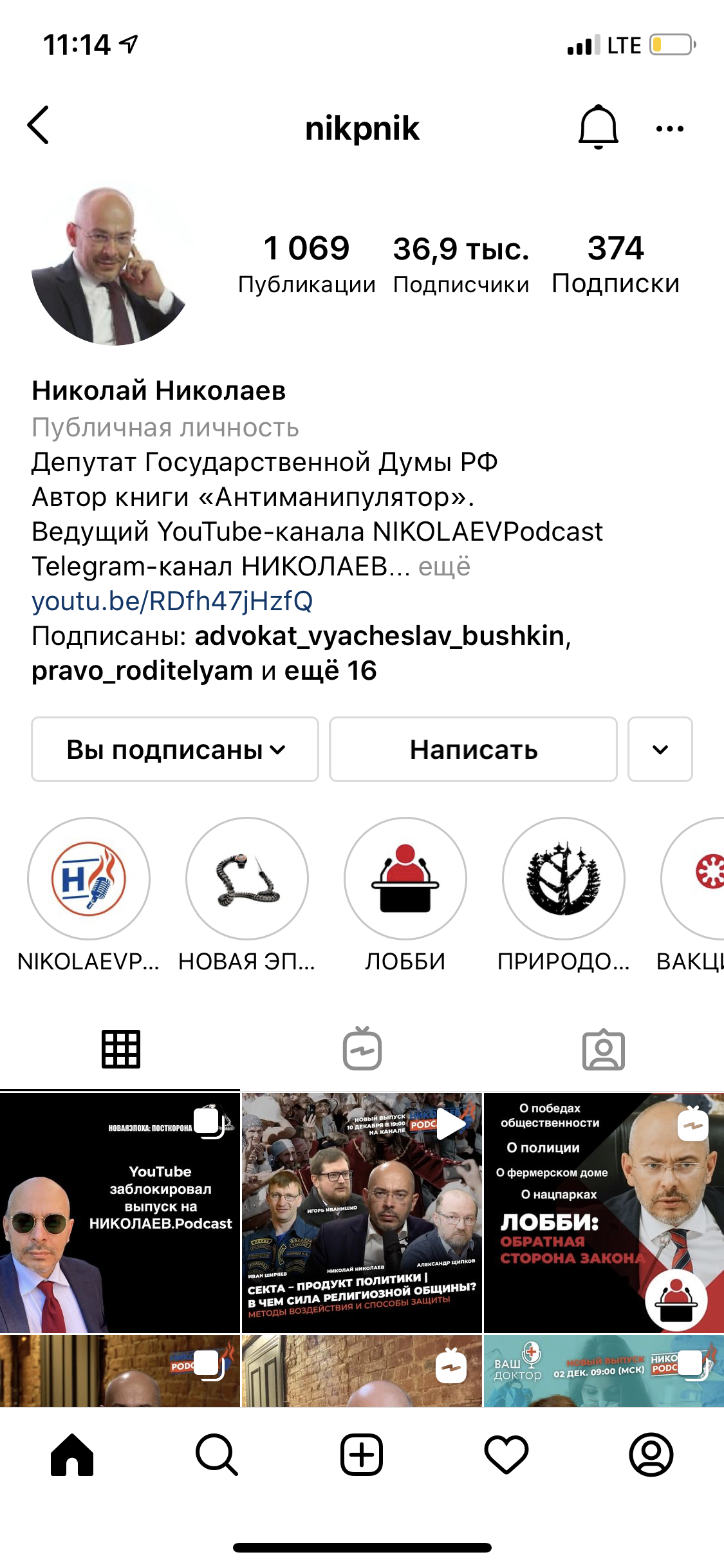Create a new post
This screenshot has height=1568, width=724.
362,1455
